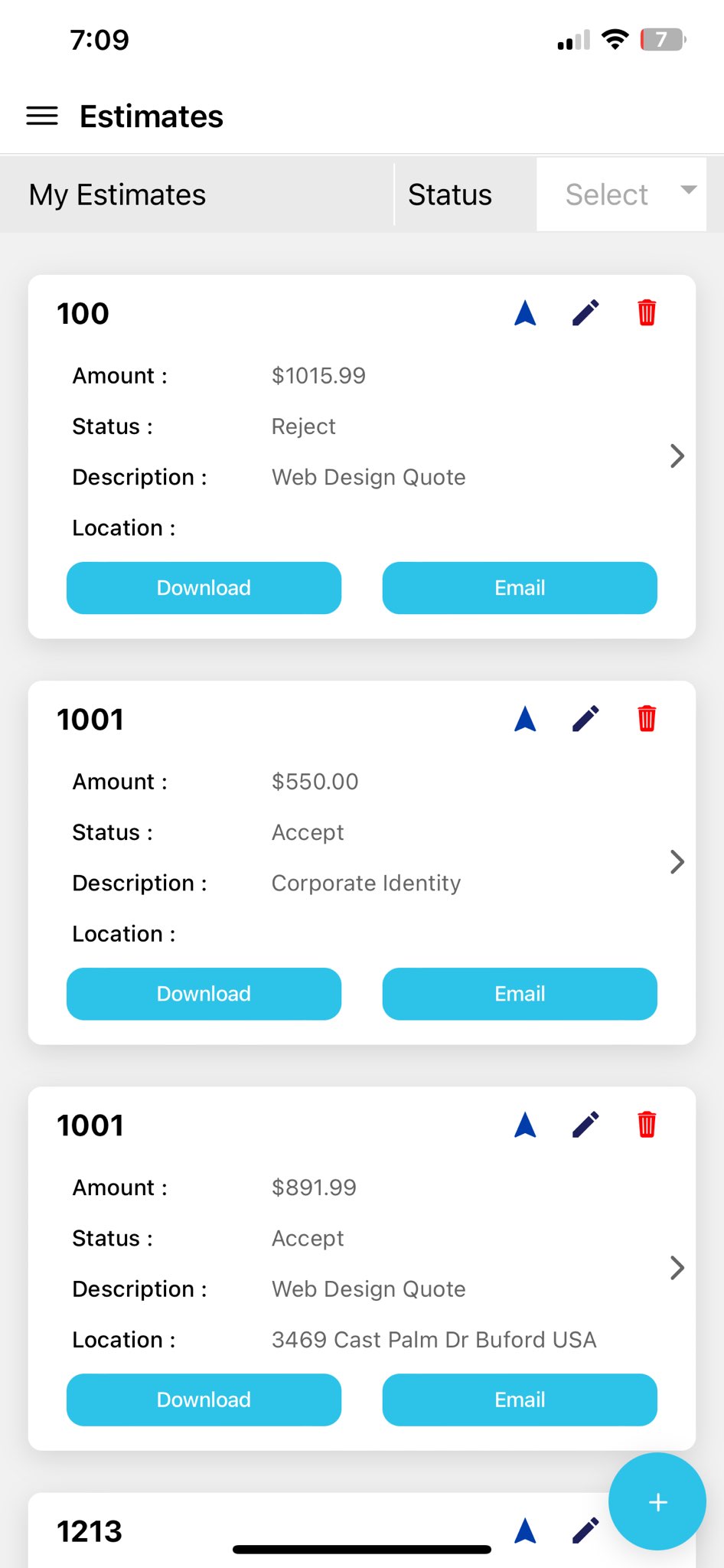Tap the blue arrow icon on estimate 100
The image size is (724, 1568).
pyautogui.click(x=525, y=313)
